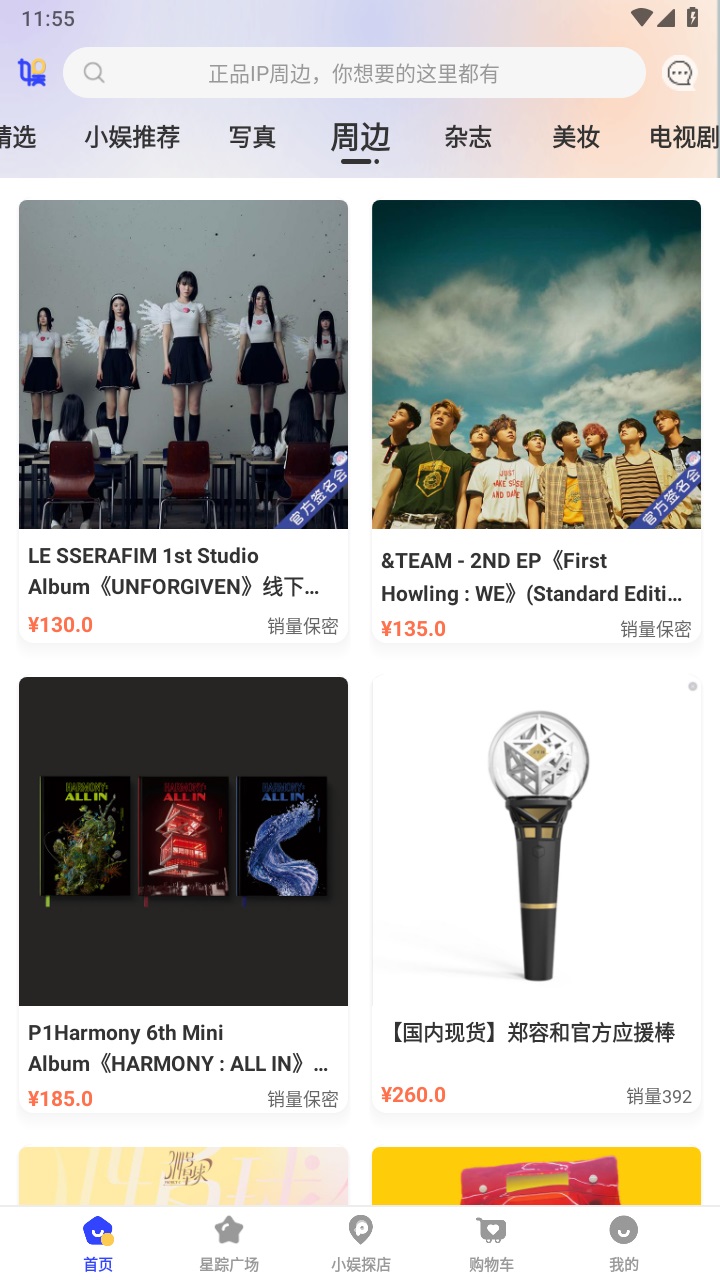Image resolution: width=720 pixels, height=1280 pixels.
Task: Tap the 首页 home tab
Action: click(98, 1243)
